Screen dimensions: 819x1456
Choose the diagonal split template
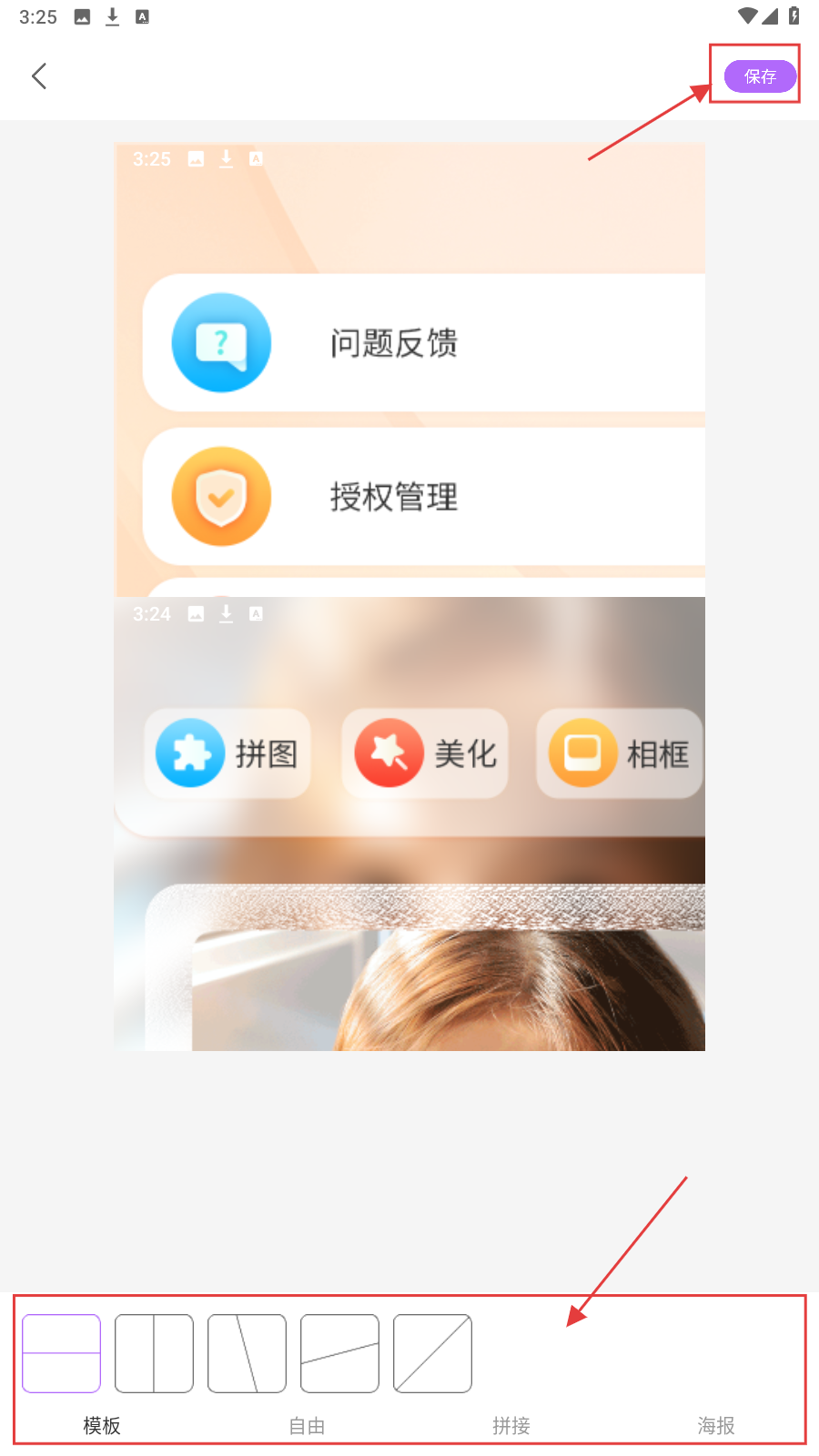pyautogui.click(x=432, y=1353)
